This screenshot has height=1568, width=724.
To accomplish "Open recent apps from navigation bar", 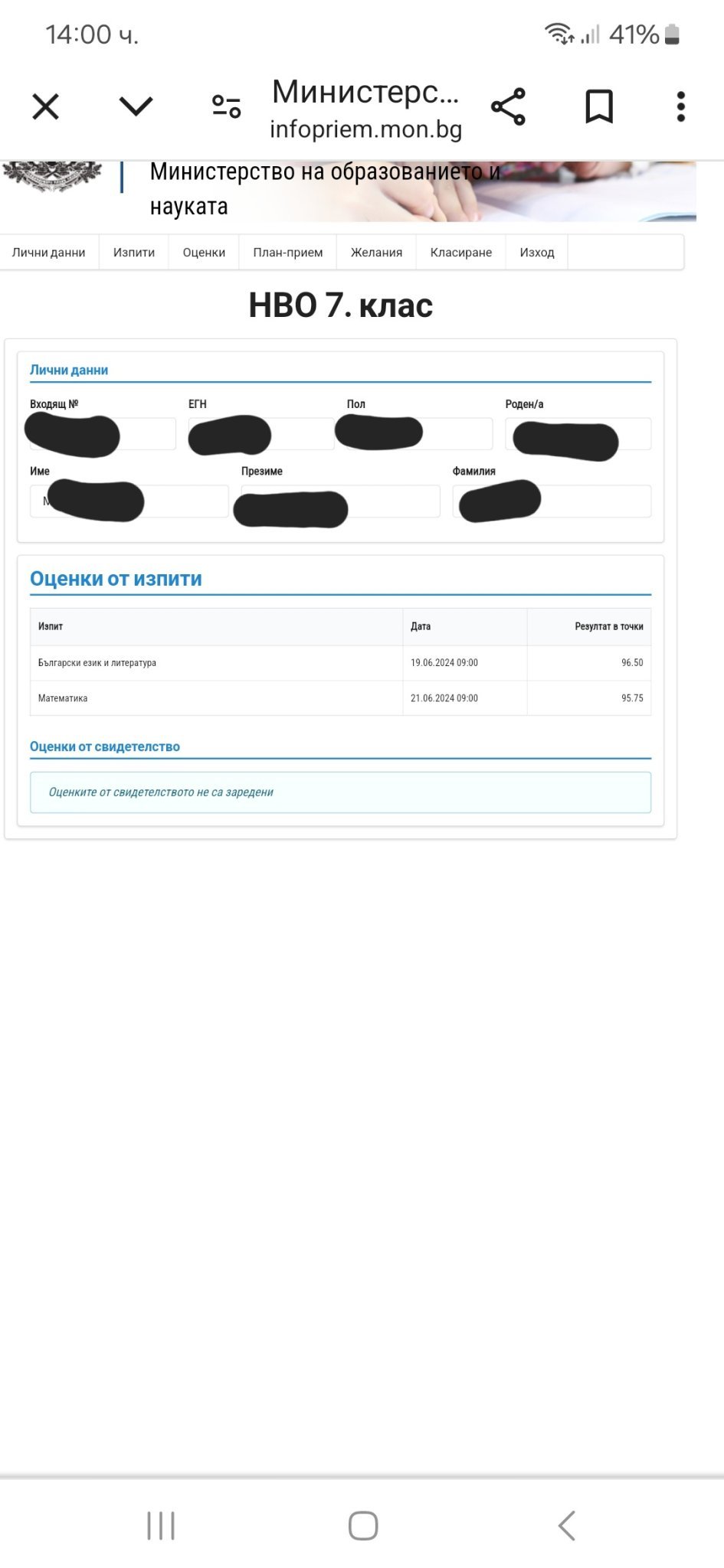I will click(x=161, y=1526).
